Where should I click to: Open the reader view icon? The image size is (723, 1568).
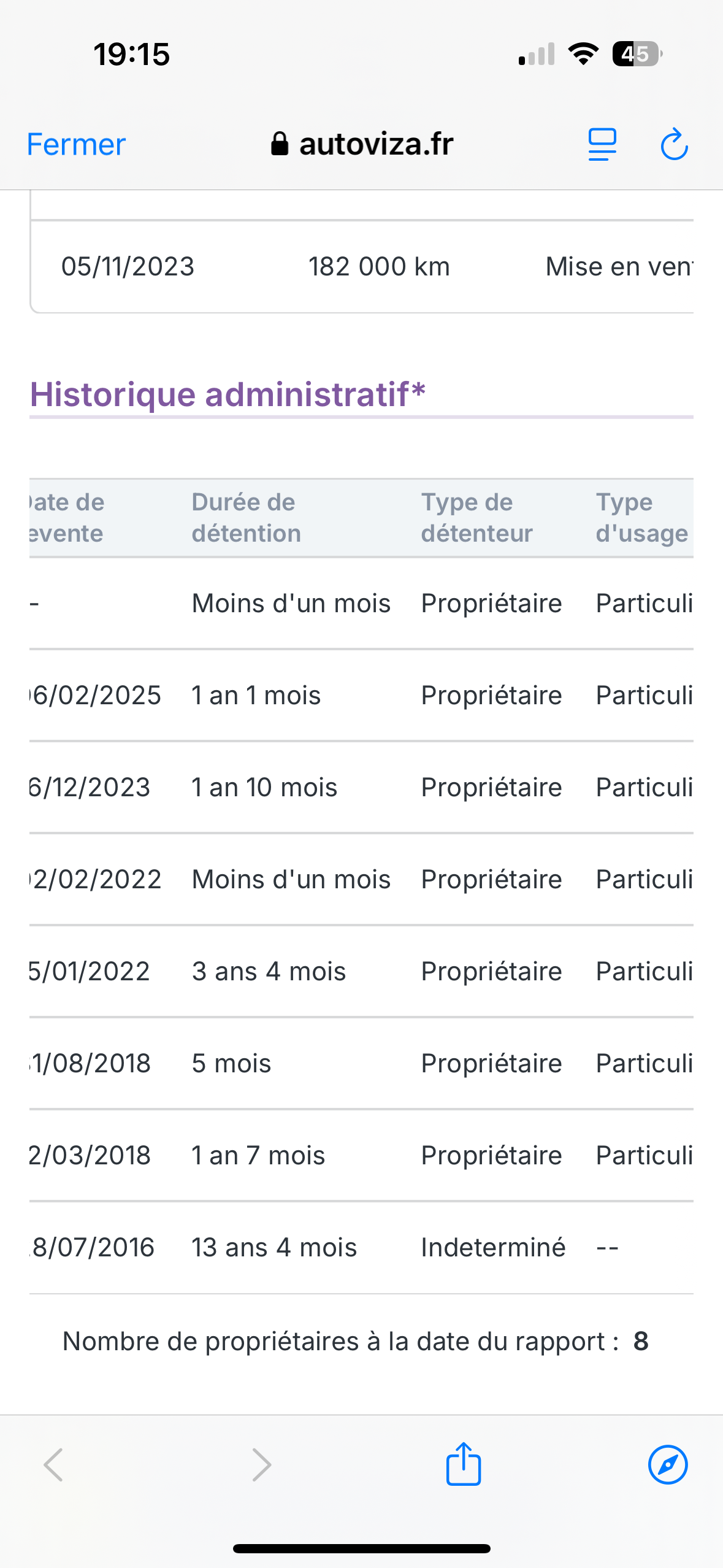tap(602, 145)
